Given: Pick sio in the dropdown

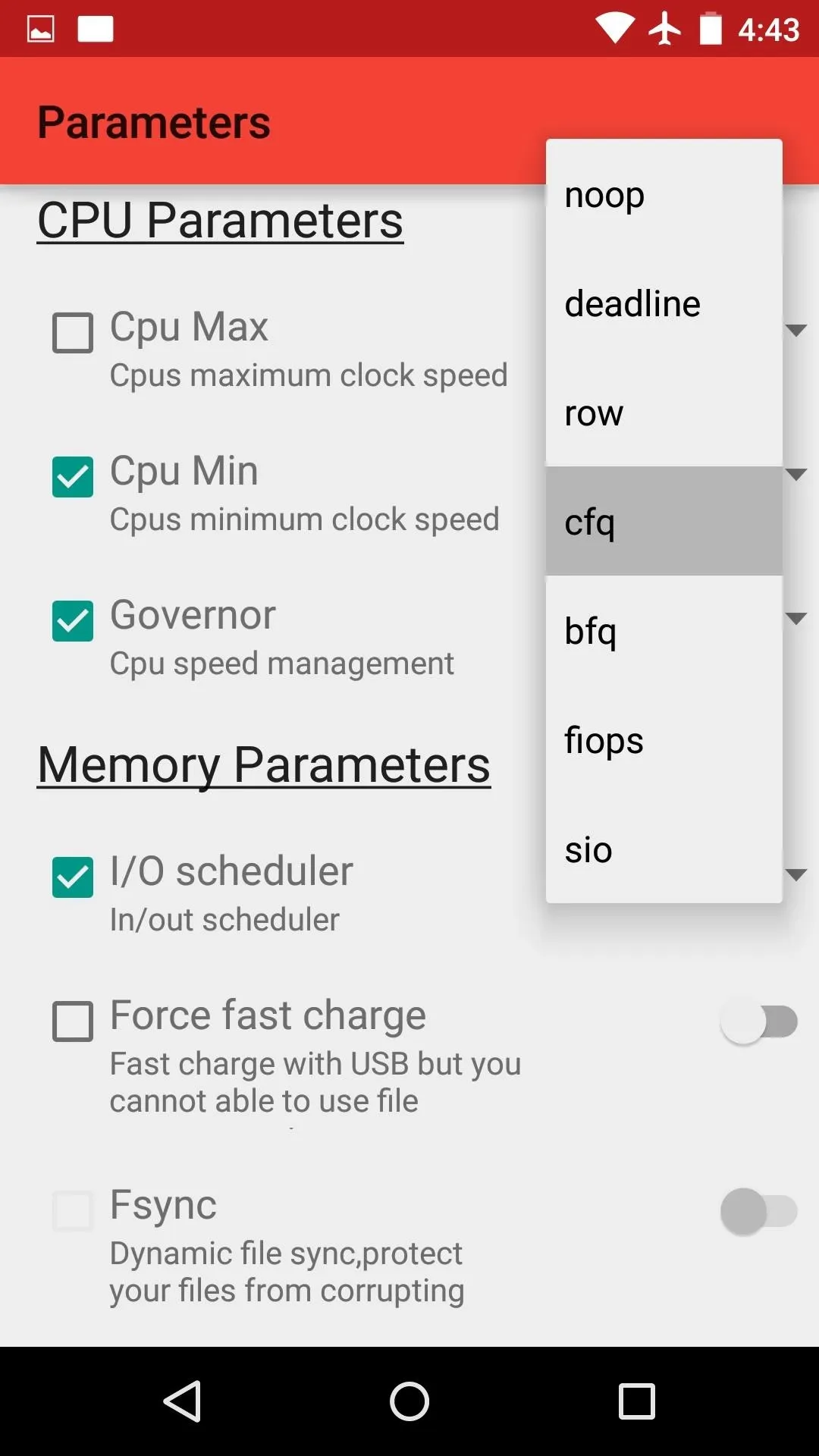Looking at the screenshot, I should (x=664, y=849).
